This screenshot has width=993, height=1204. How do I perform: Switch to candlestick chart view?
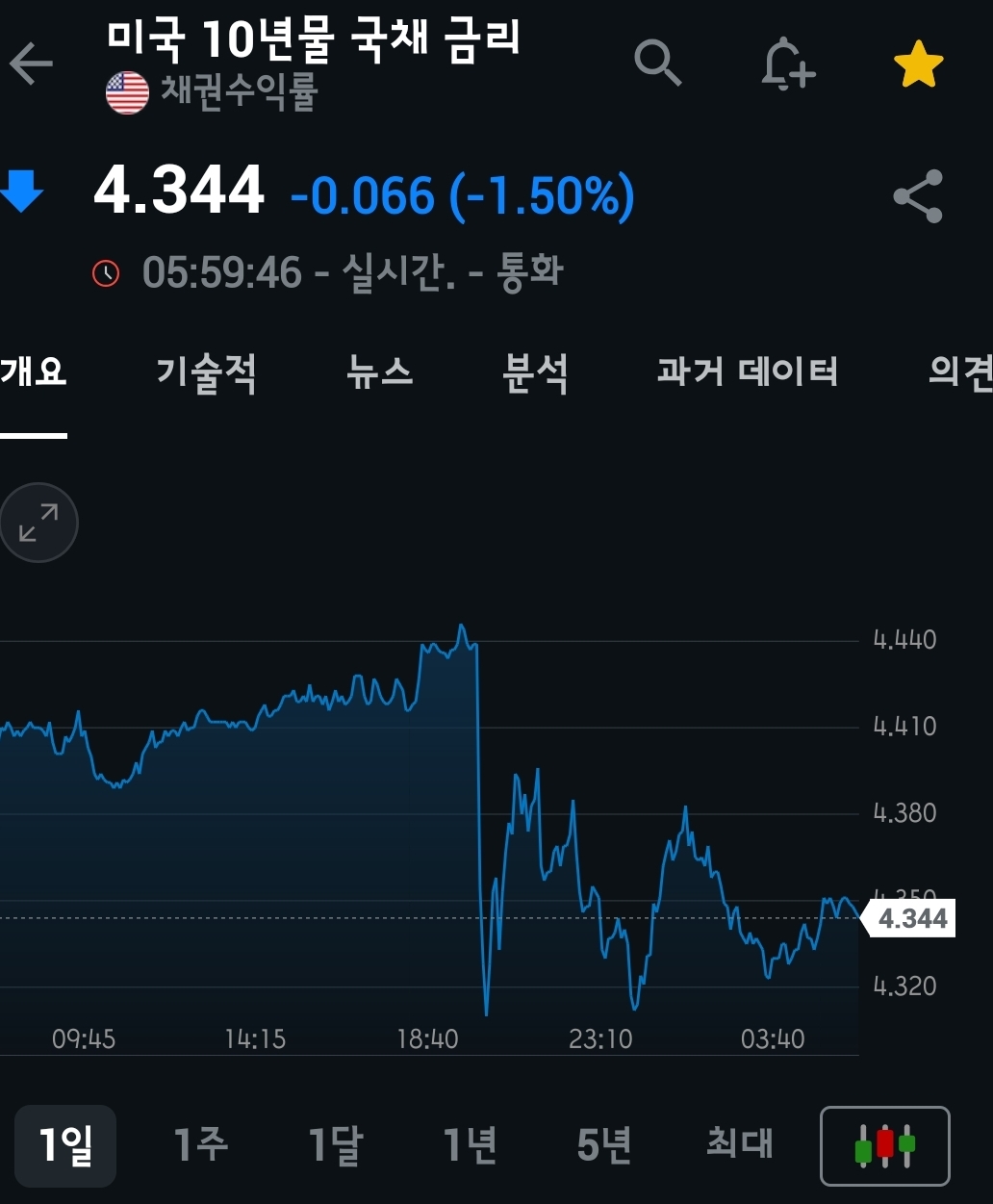click(x=884, y=1145)
